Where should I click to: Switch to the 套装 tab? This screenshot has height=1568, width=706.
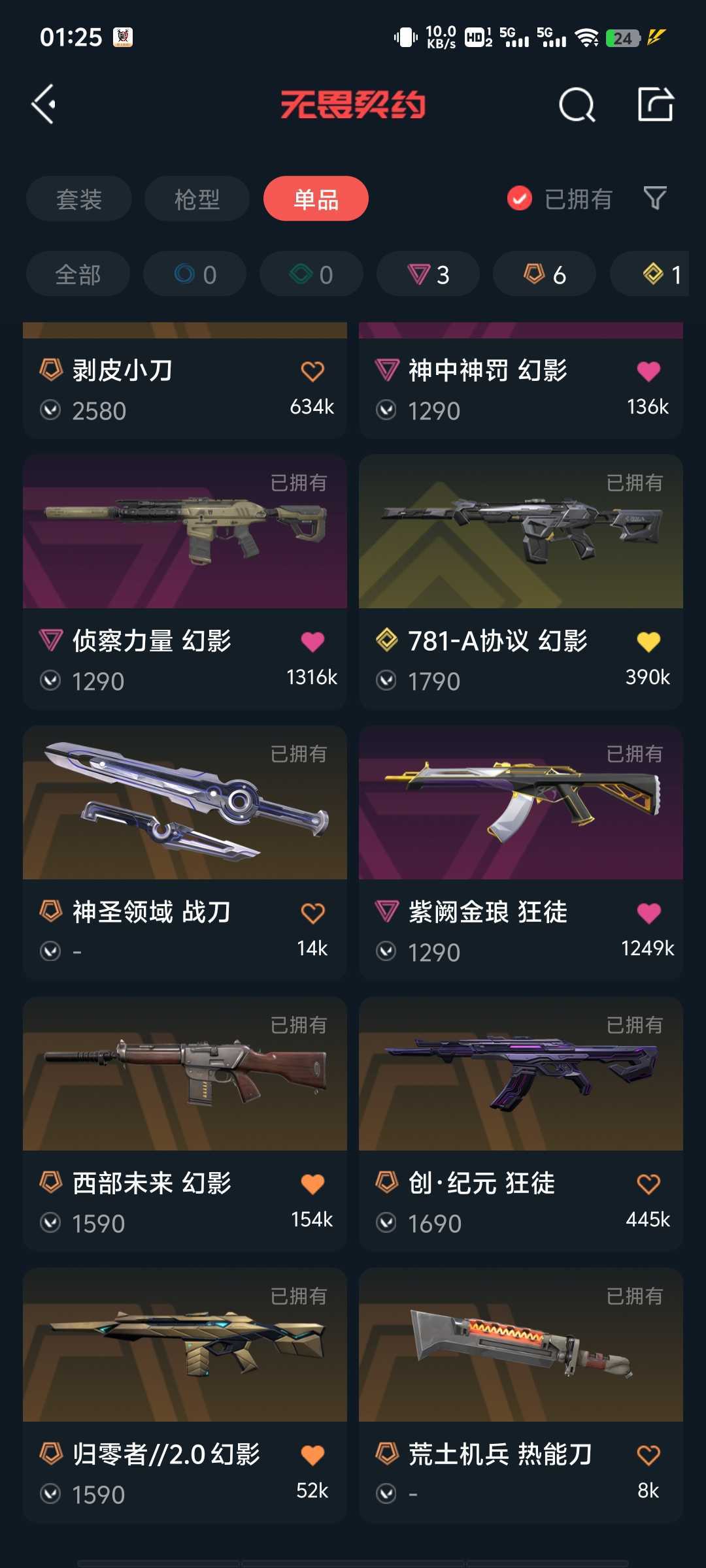[x=79, y=199]
